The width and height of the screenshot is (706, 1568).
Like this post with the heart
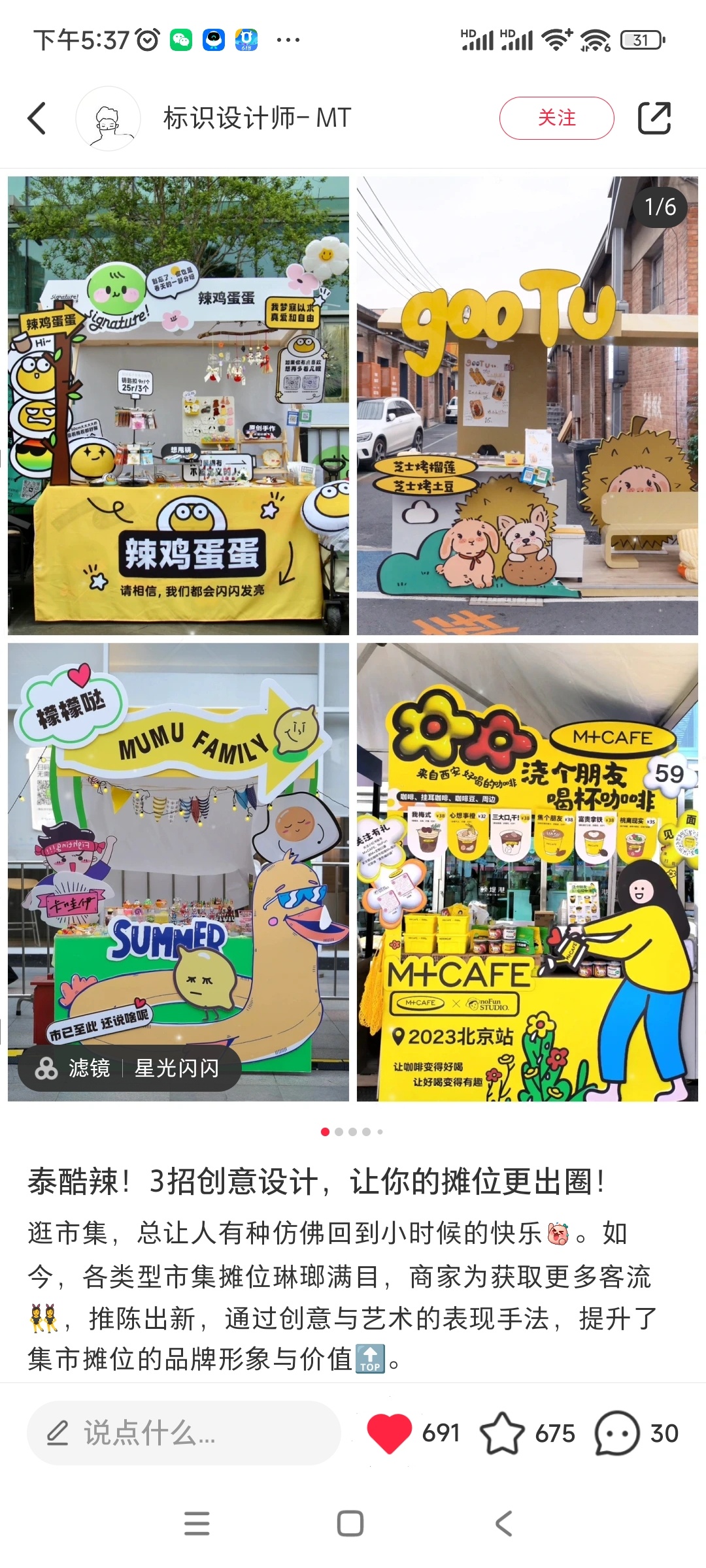click(390, 1433)
